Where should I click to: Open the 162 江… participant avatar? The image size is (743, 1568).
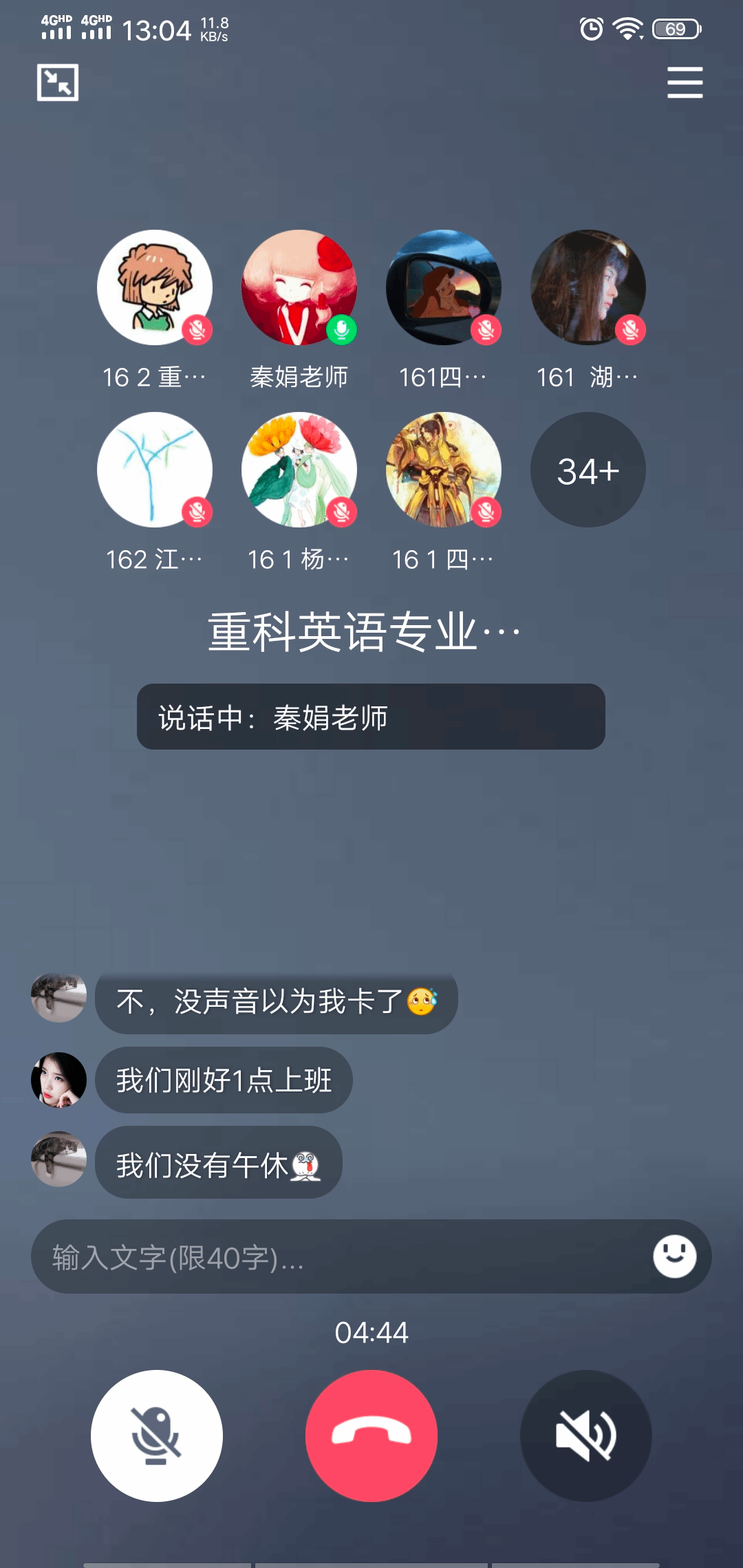pyautogui.click(x=155, y=470)
